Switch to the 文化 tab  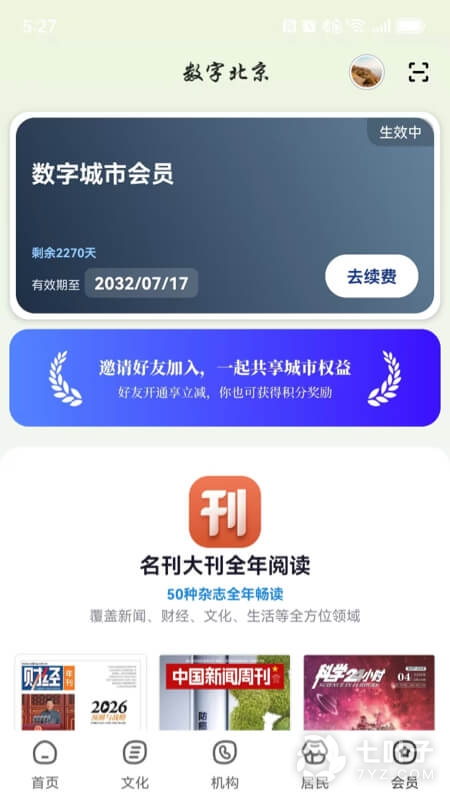[135, 765]
